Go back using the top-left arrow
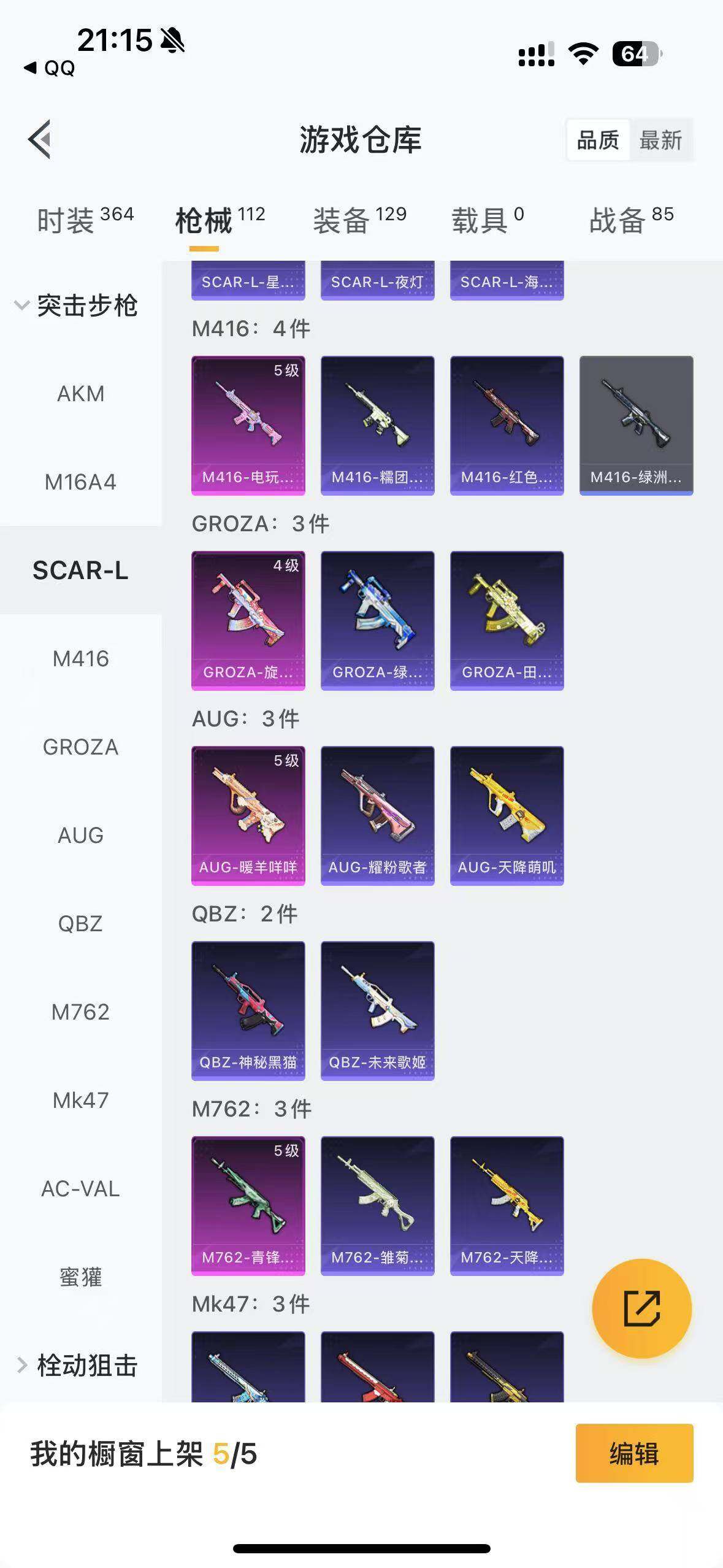Image resolution: width=723 pixels, height=1568 pixels. tap(39, 139)
